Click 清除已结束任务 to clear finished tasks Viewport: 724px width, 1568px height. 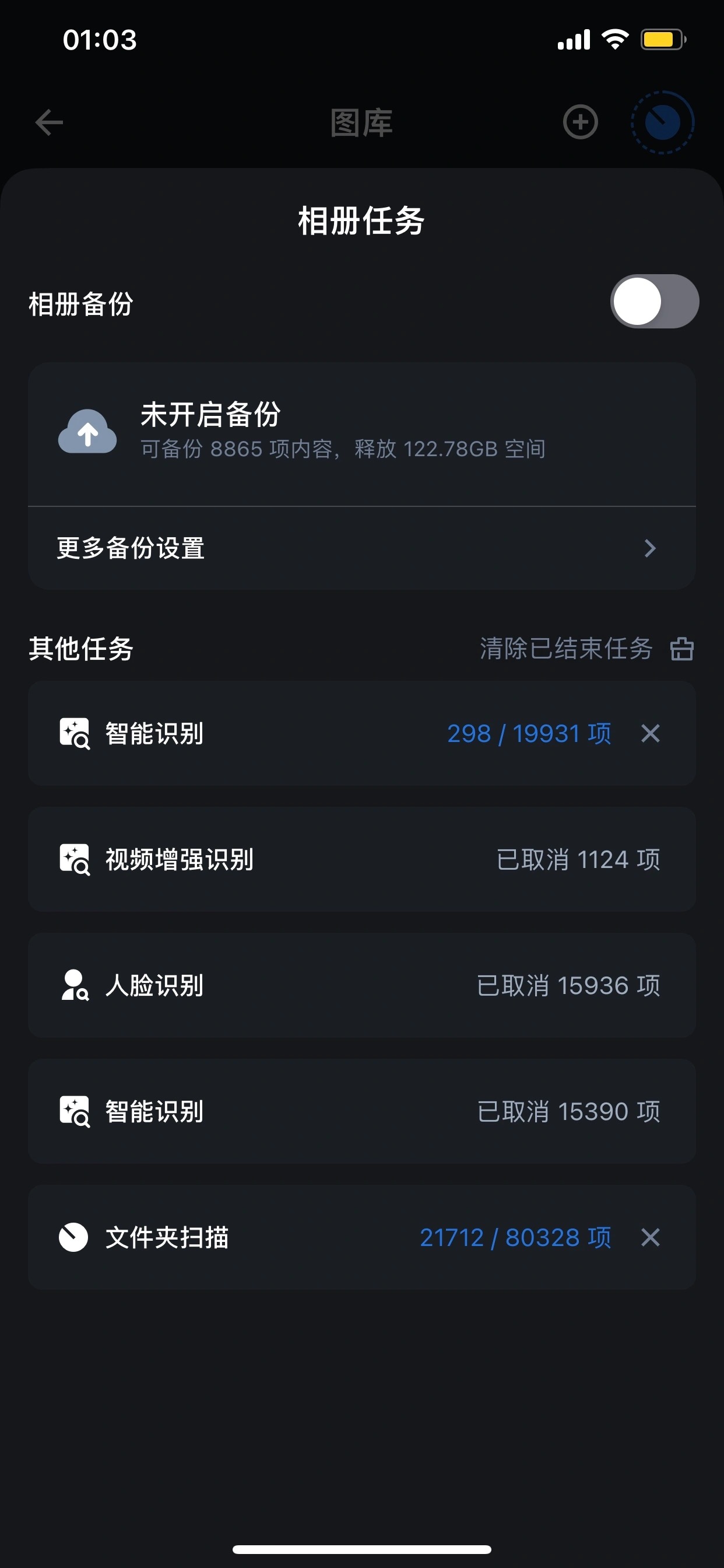(x=566, y=649)
